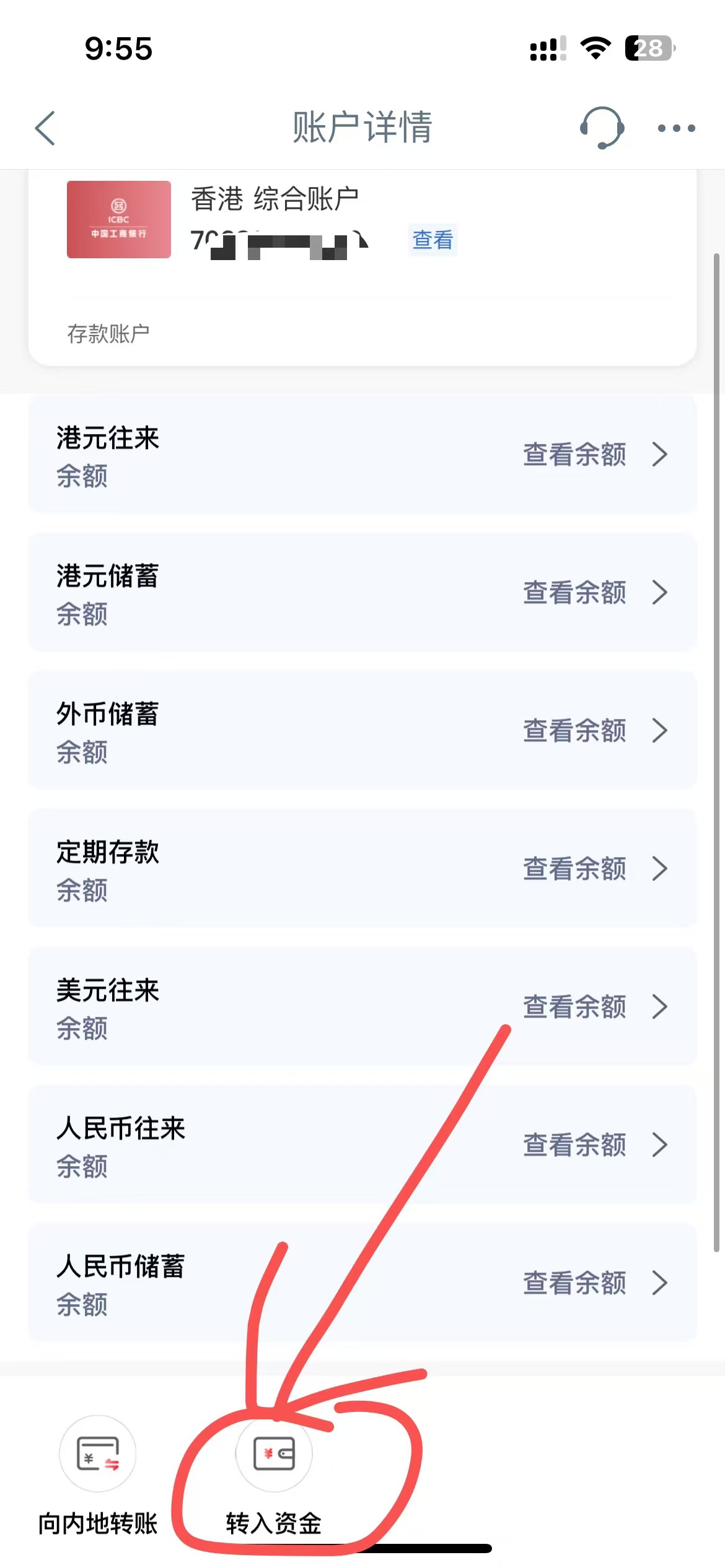Select the 存款账户 label
The image size is (725, 1568).
click(x=109, y=333)
